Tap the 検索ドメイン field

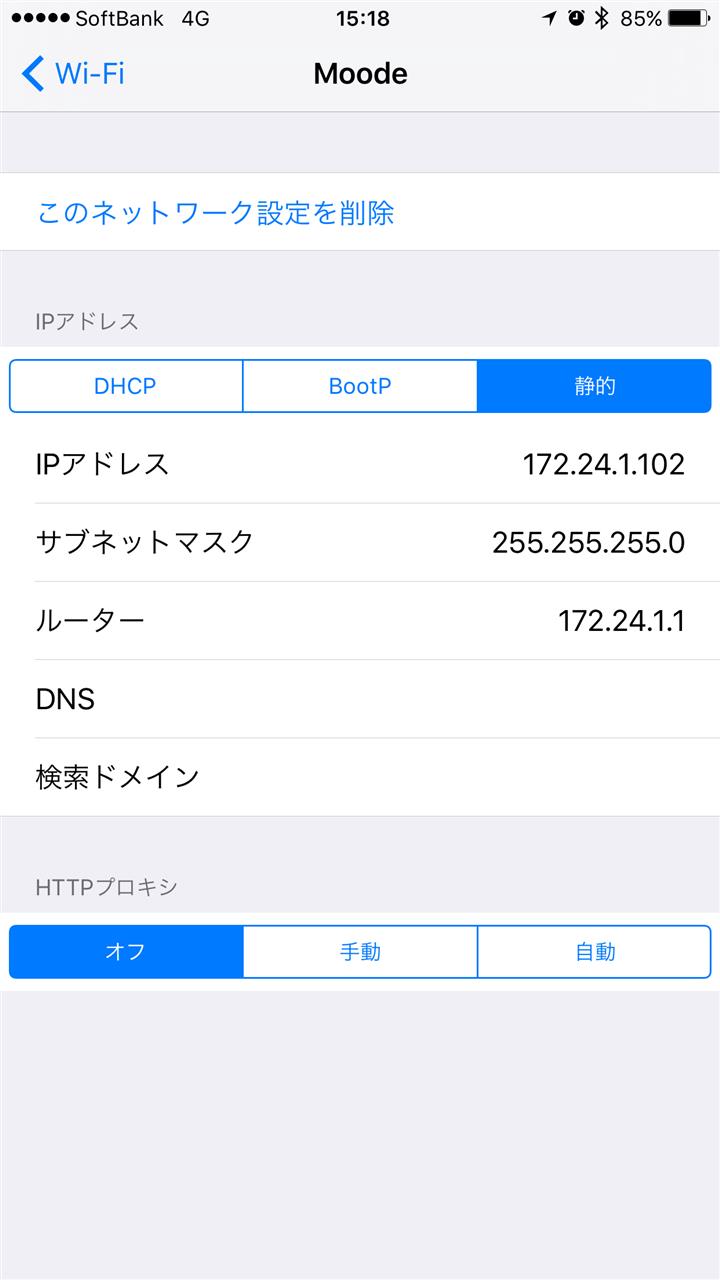(x=360, y=777)
